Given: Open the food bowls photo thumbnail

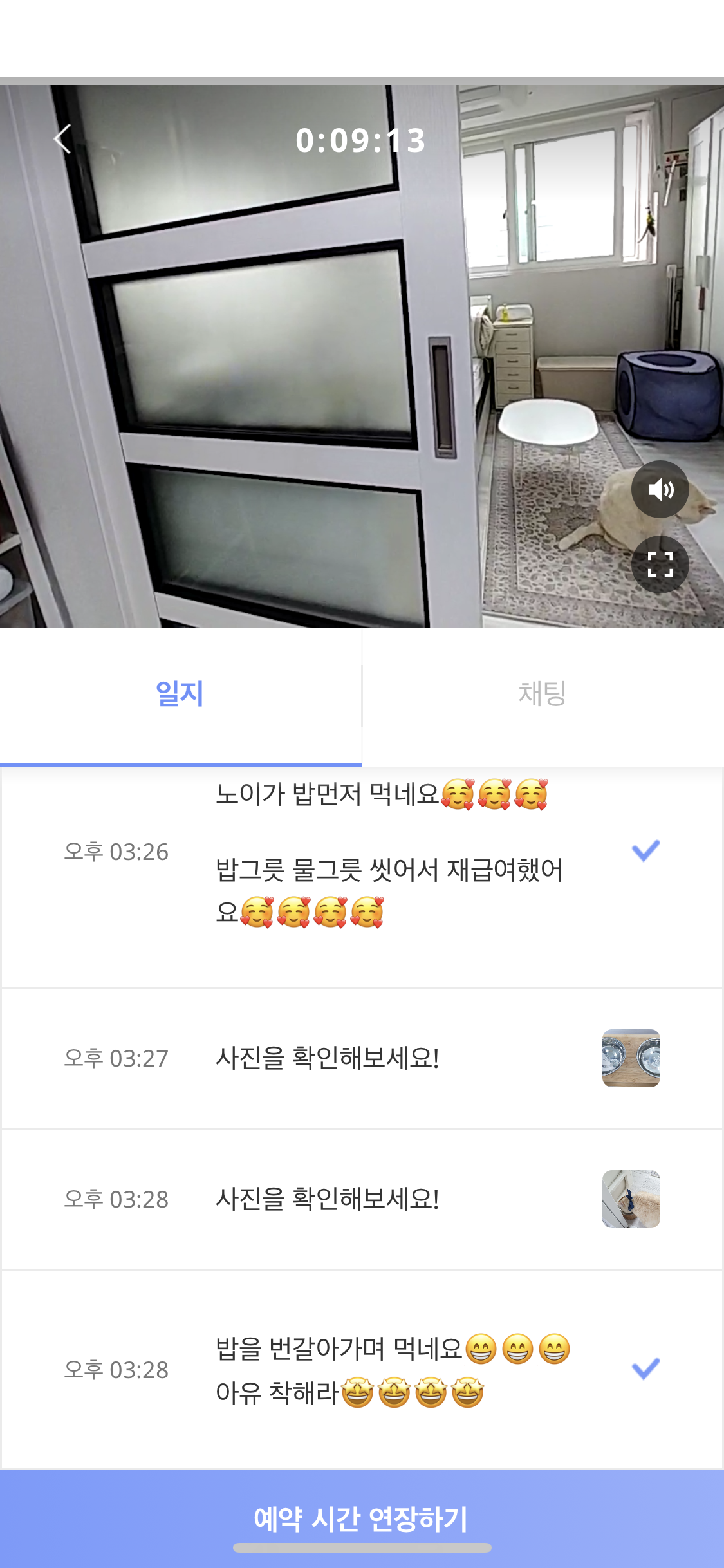Looking at the screenshot, I should click(x=631, y=1058).
